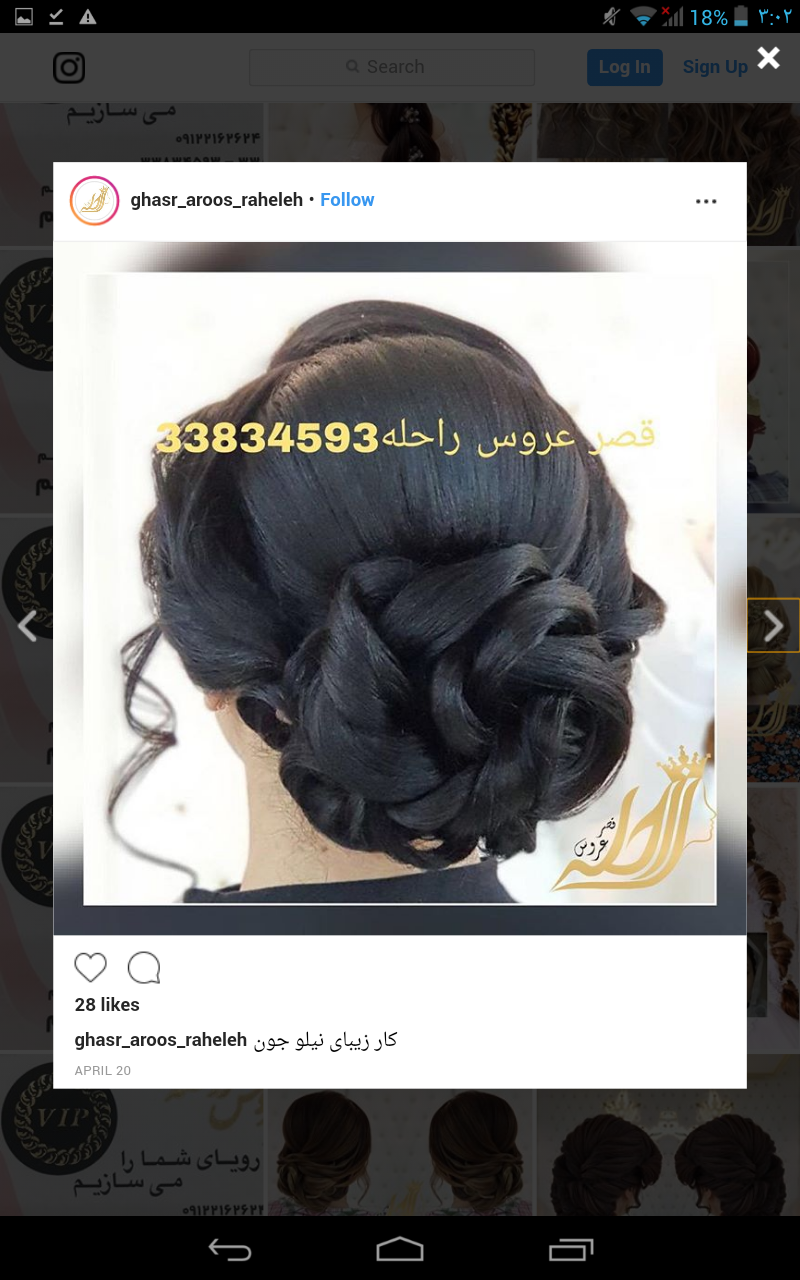This screenshot has height=1280, width=800.
Task: Go to the previous post arrow
Action: [x=27, y=626]
